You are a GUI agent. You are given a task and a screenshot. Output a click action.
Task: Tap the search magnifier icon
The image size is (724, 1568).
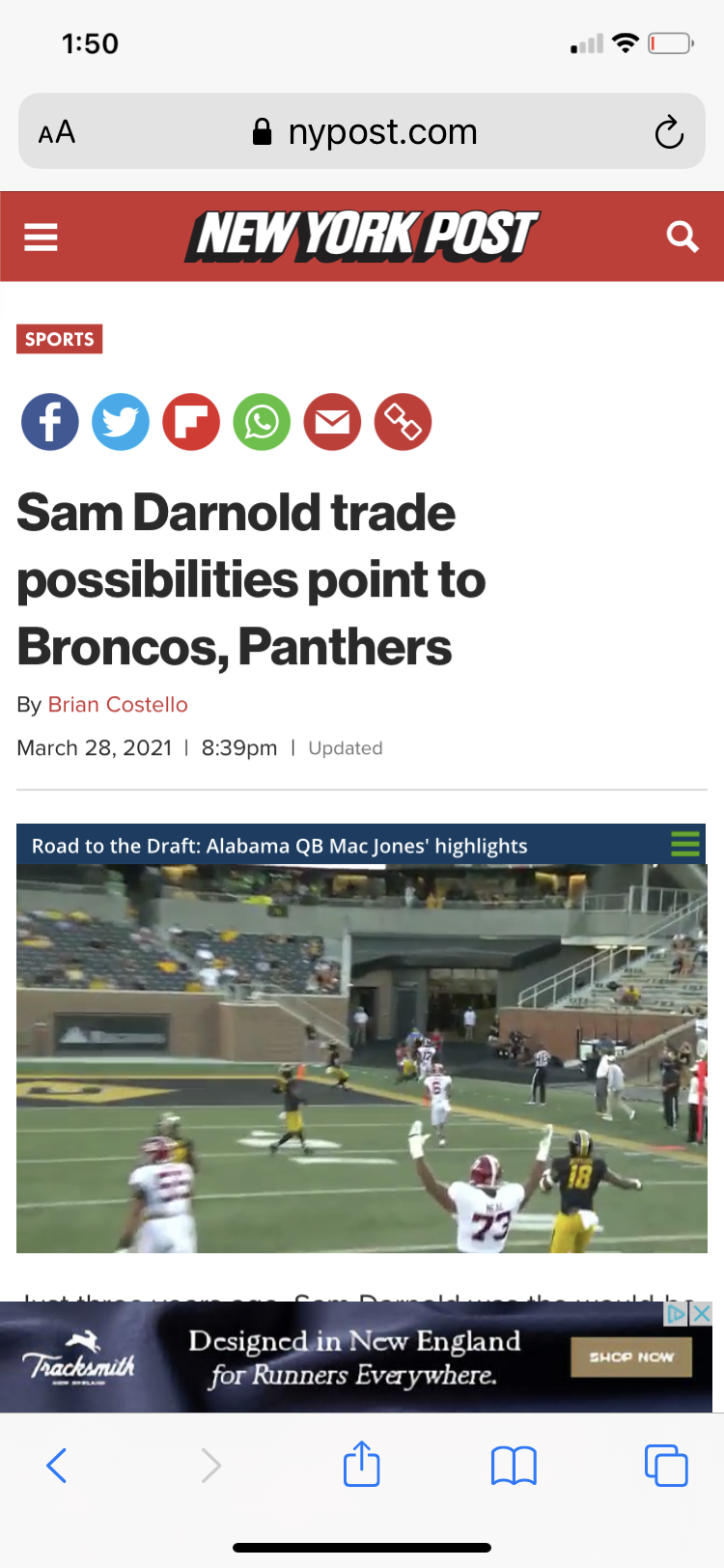(x=682, y=237)
